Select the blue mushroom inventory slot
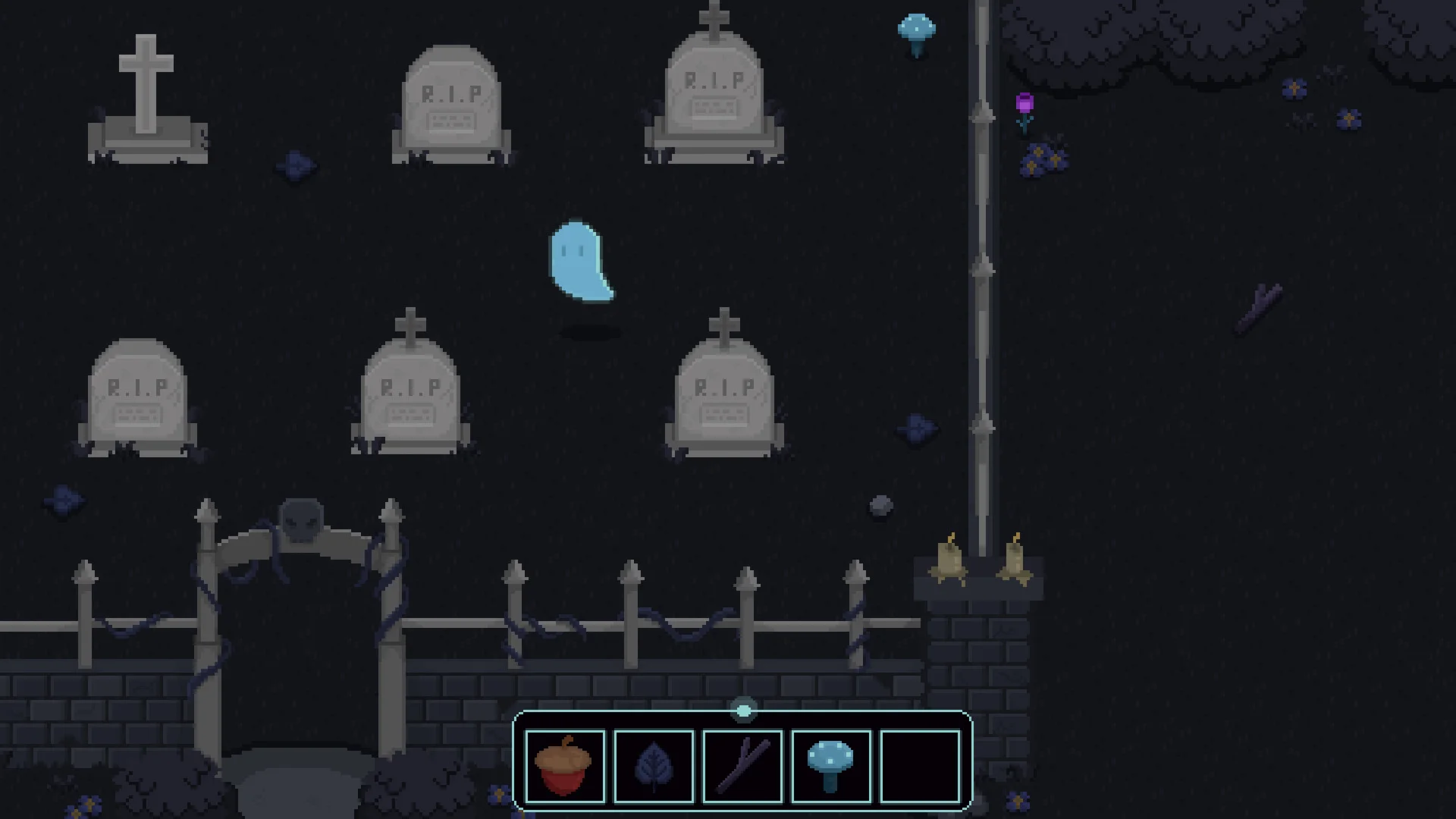This screenshot has width=1456, height=819. coord(831,766)
